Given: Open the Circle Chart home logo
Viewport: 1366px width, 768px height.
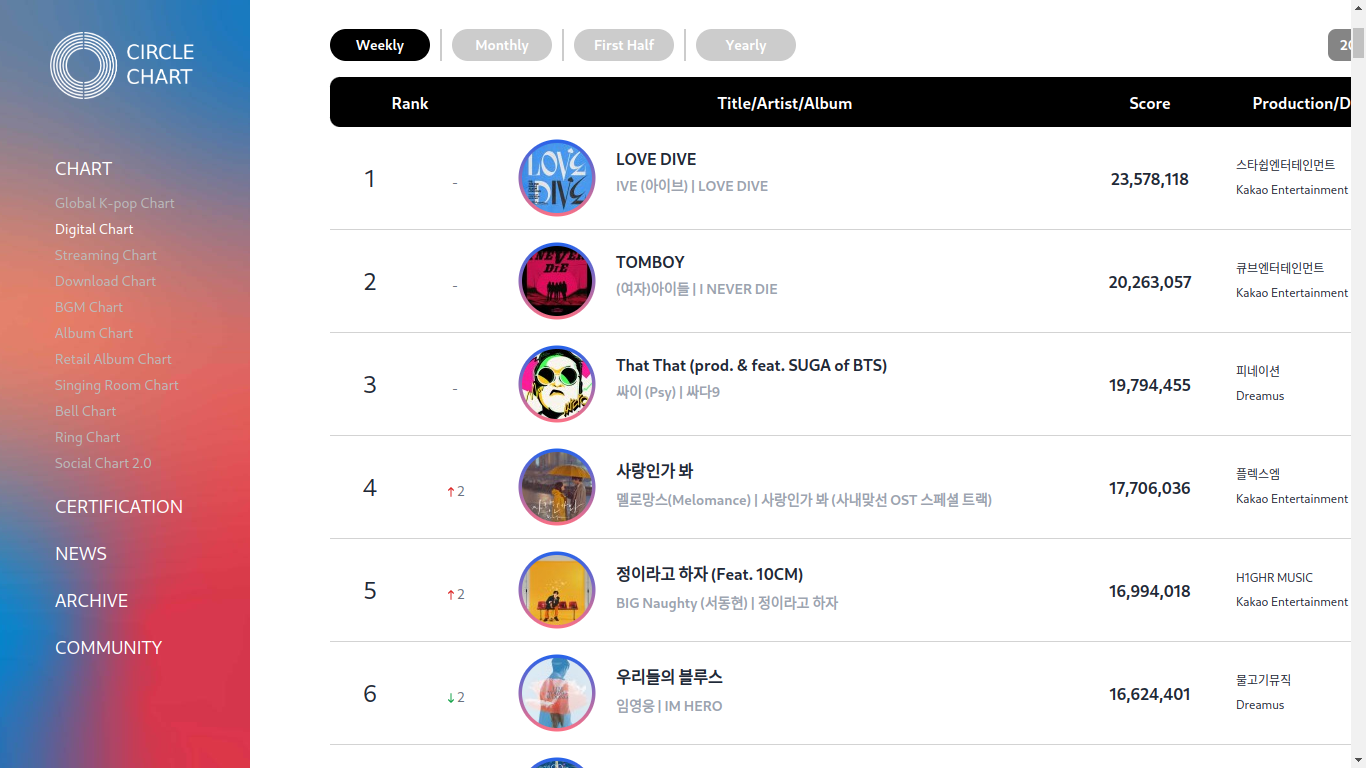Looking at the screenshot, I should pyautogui.click(x=122, y=65).
